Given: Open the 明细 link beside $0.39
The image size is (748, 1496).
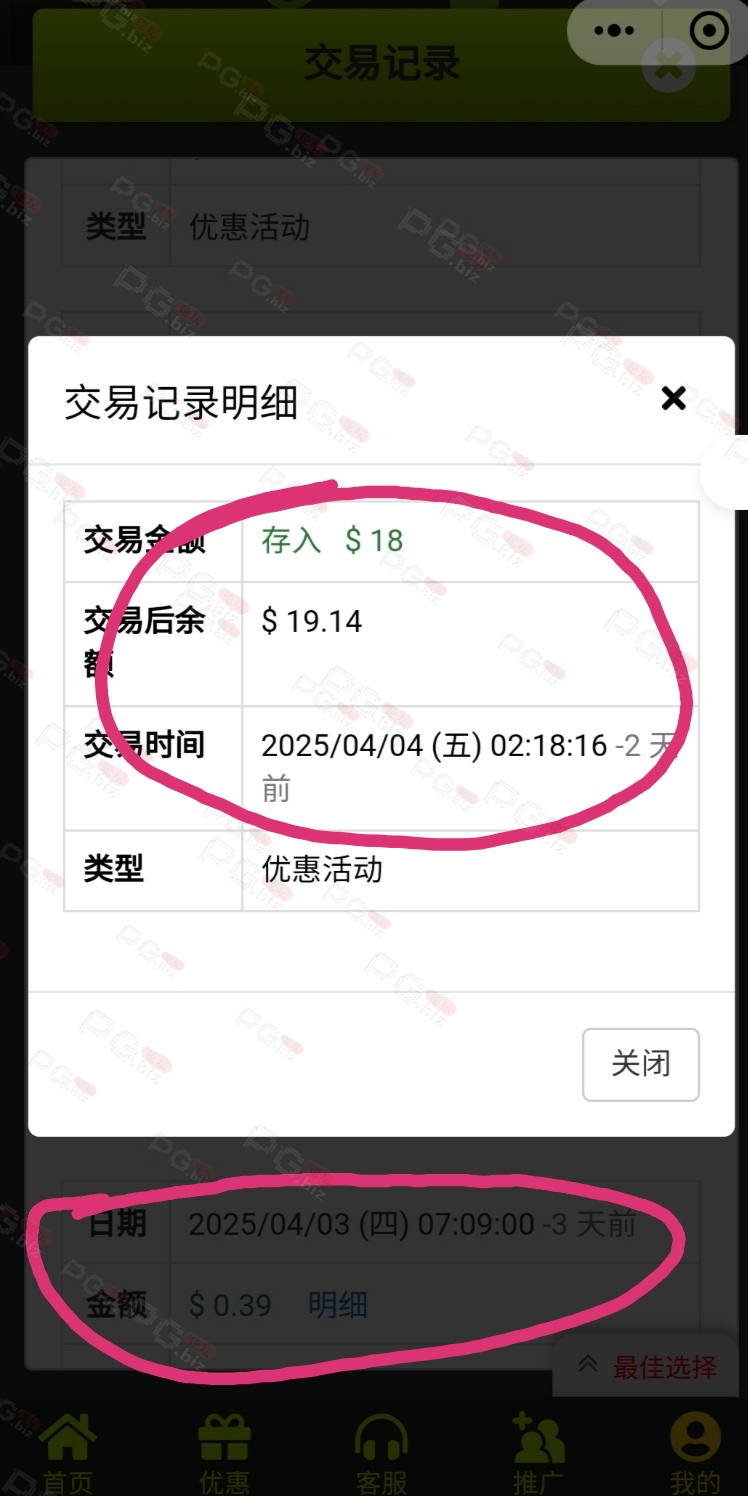Looking at the screenshot, I should 337,1305.
